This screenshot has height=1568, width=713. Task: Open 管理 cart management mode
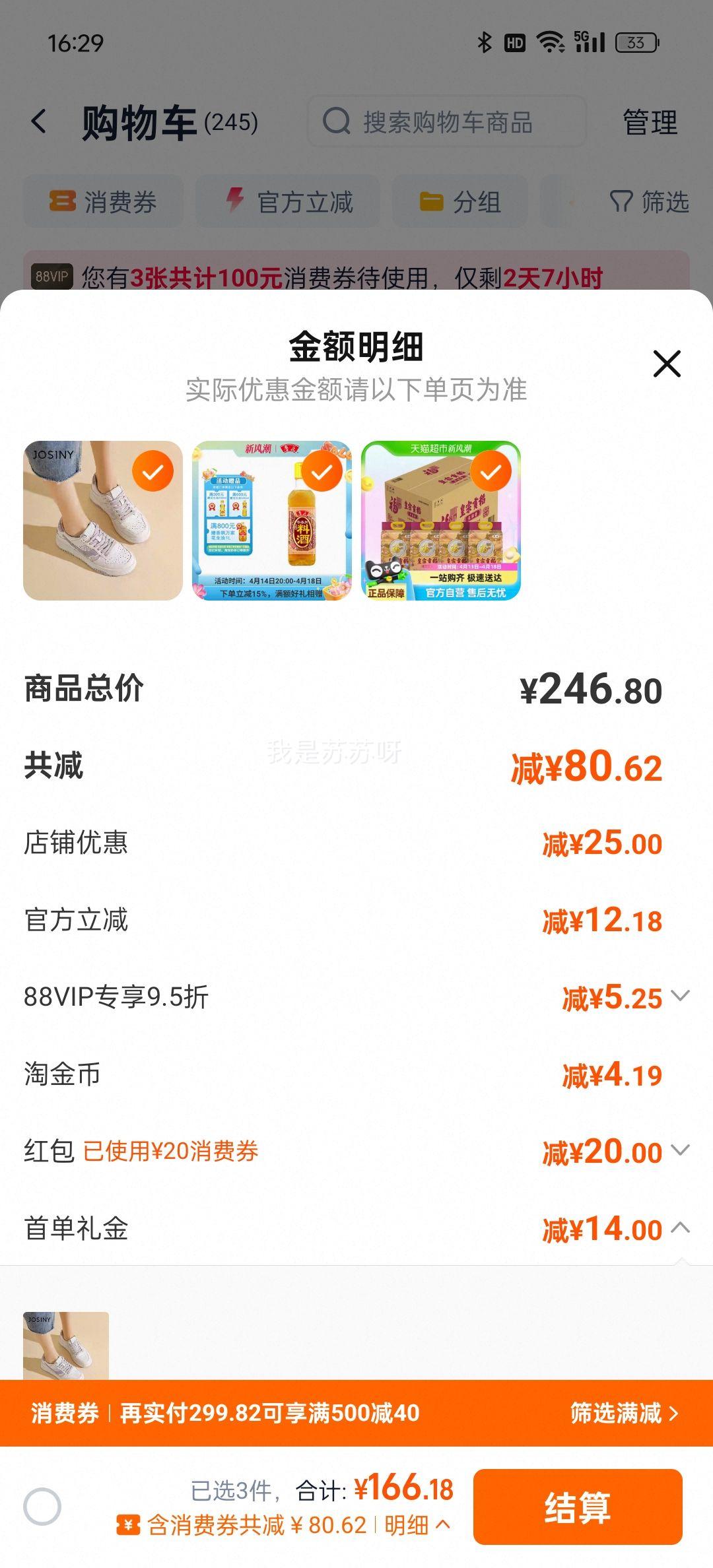tap(648, 120)
